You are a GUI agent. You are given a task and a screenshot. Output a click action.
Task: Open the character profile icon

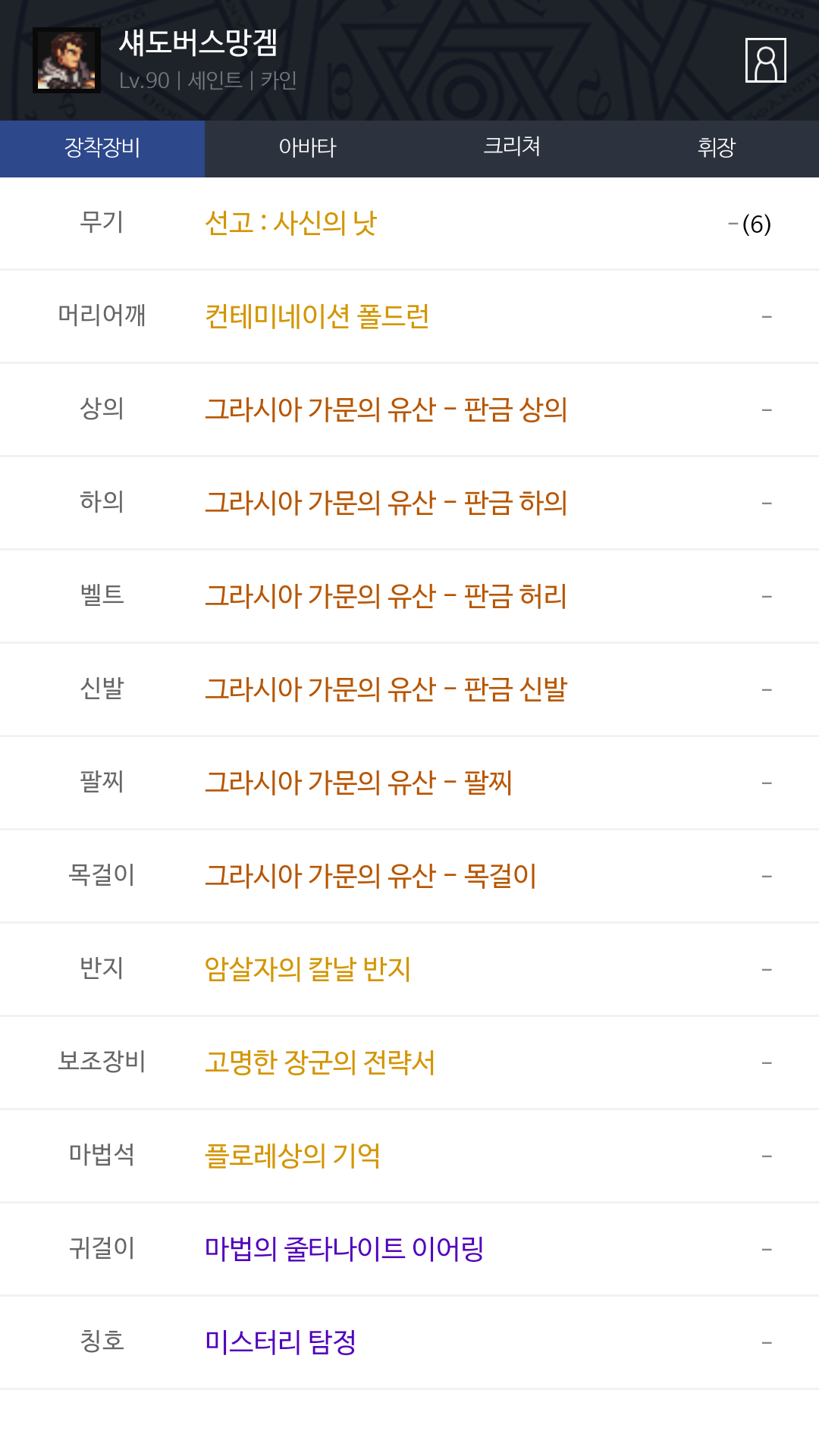[x=765, y=60]
